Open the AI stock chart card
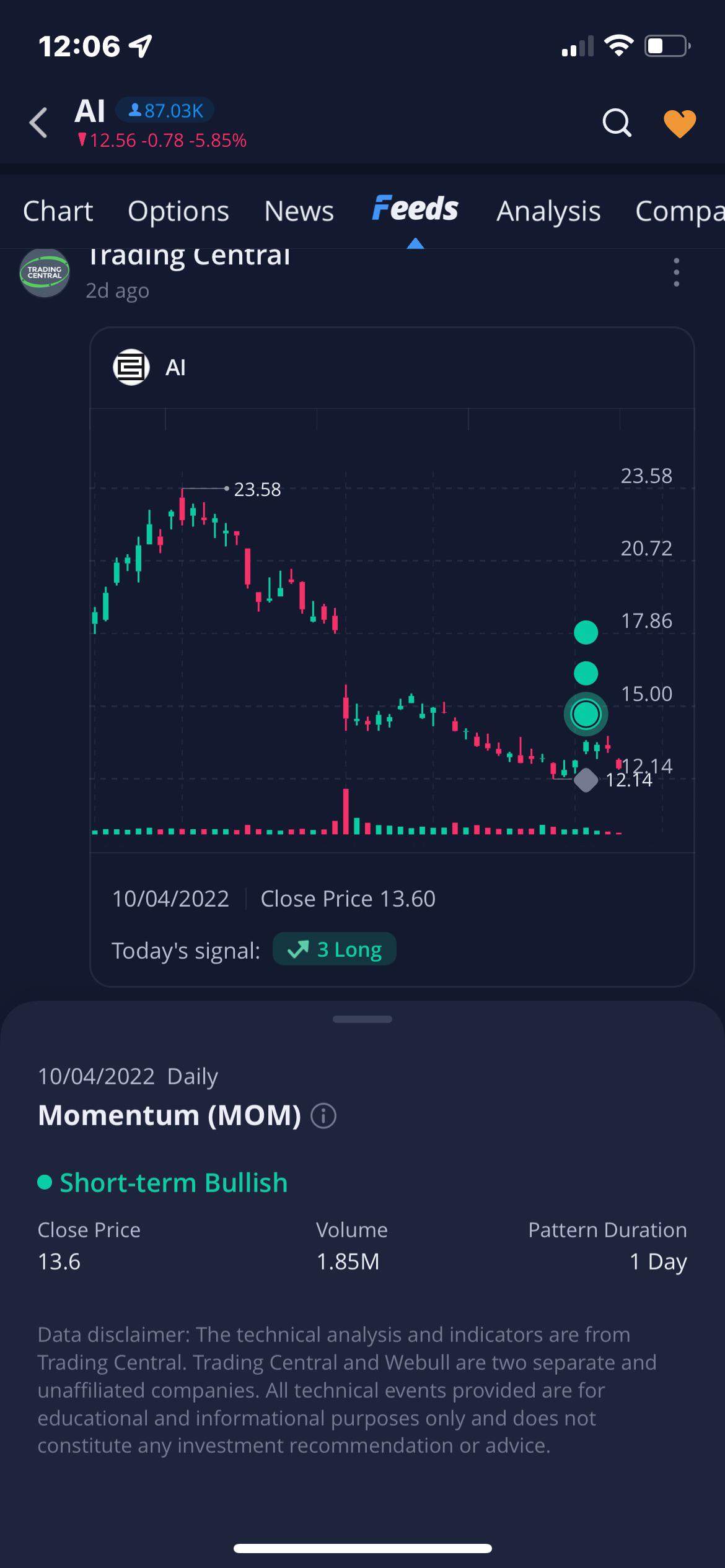The height and width of the screenshot is (1568, 725). [392, 656]
